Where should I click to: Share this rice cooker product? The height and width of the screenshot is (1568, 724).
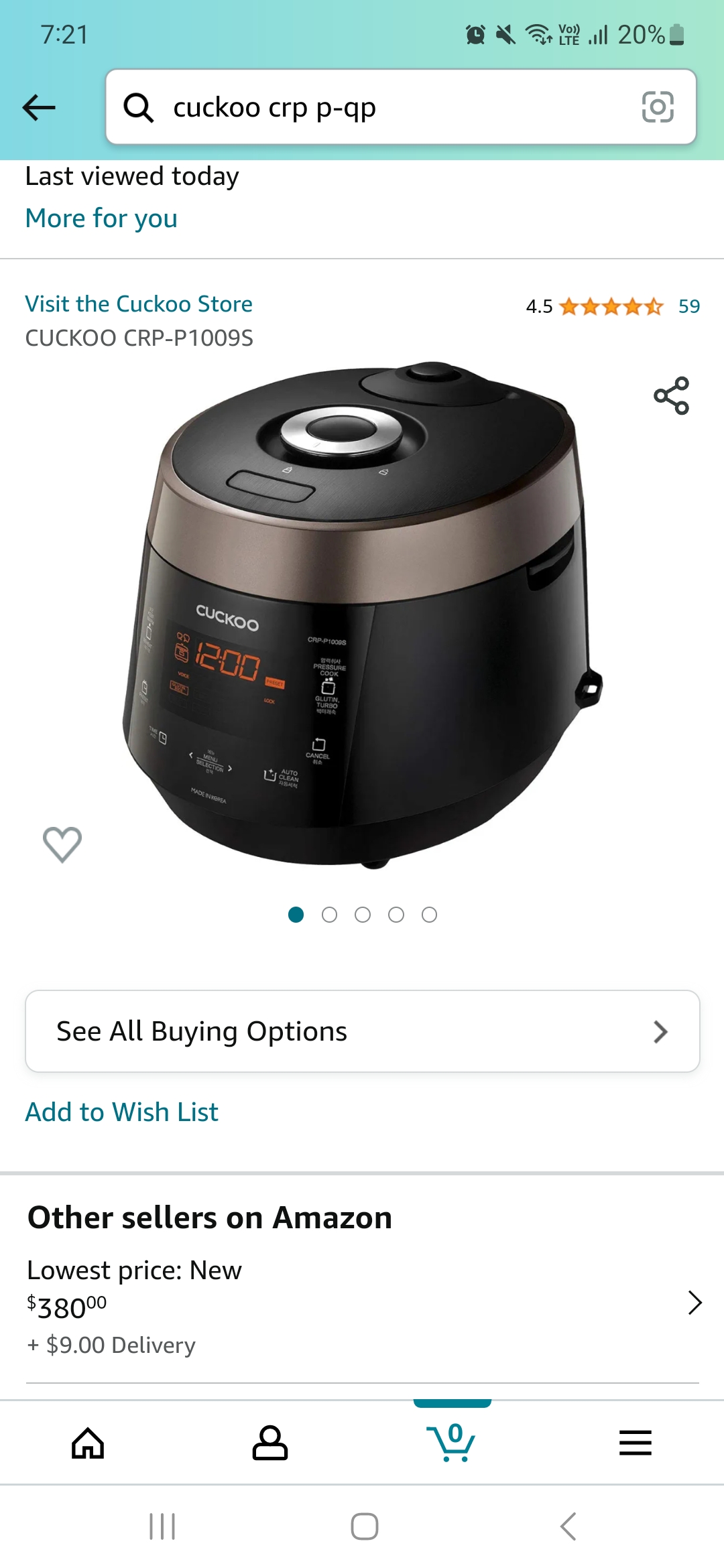tap(671, 395)
